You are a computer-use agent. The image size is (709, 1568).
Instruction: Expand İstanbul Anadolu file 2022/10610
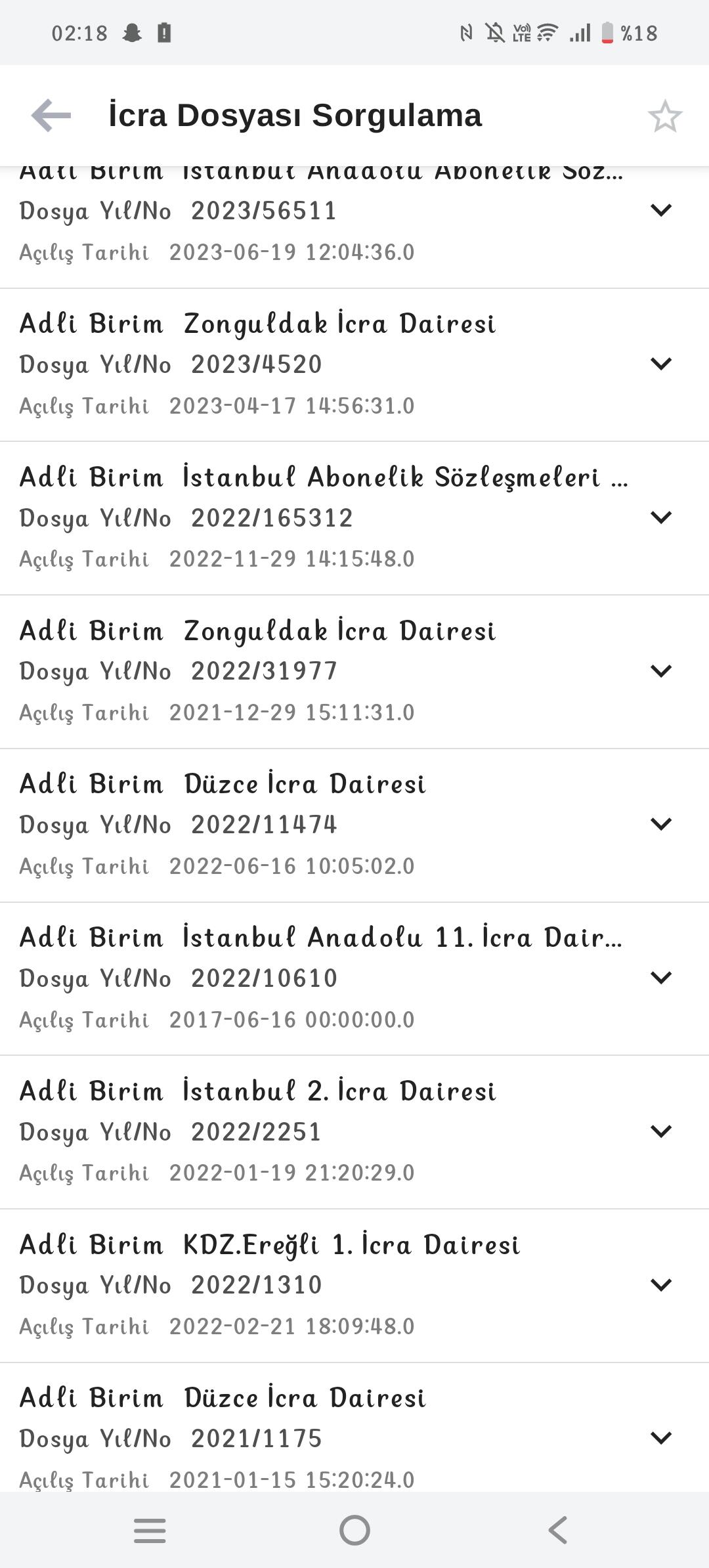660,978
